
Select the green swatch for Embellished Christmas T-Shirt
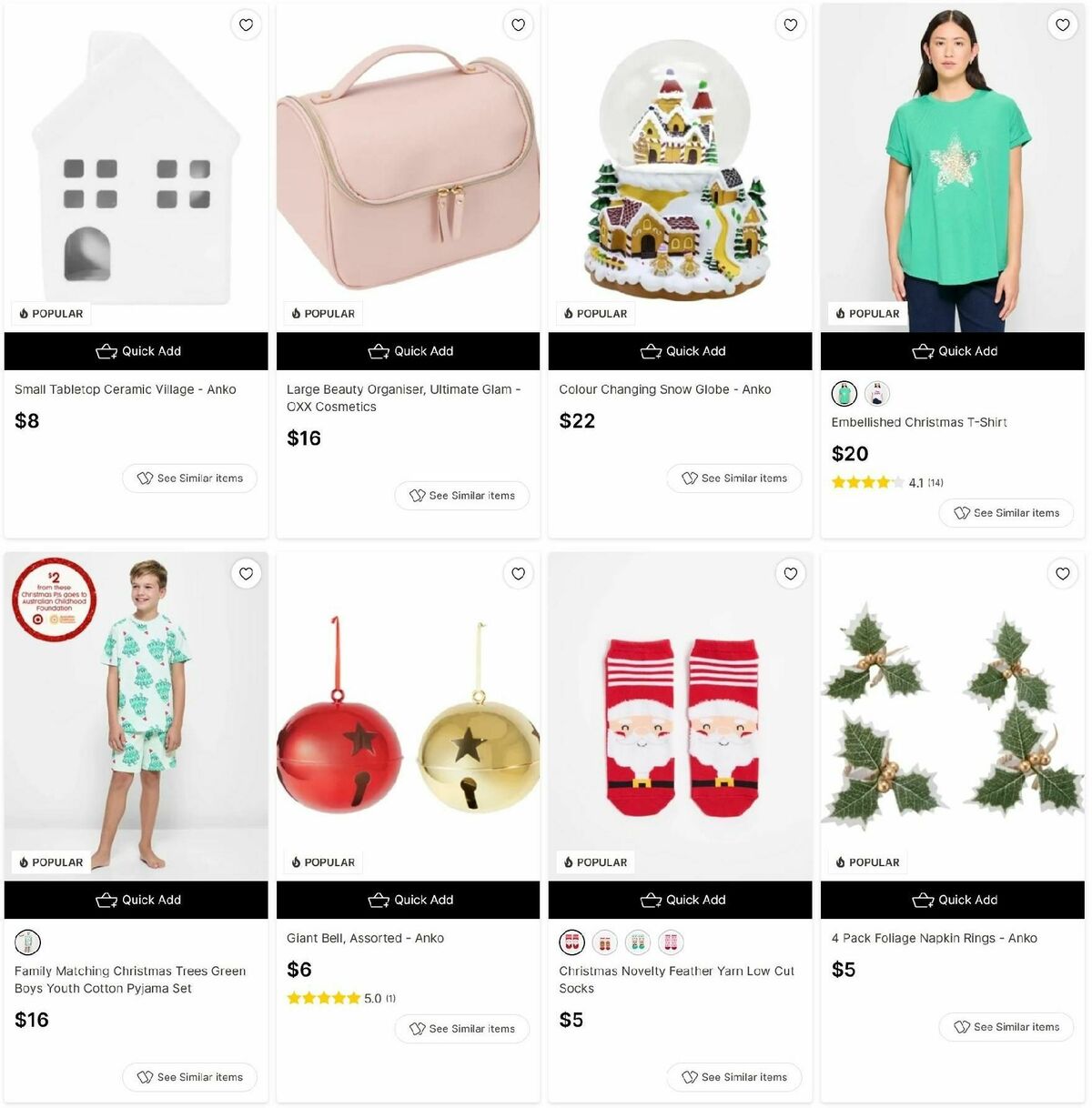tap(844, 394)
